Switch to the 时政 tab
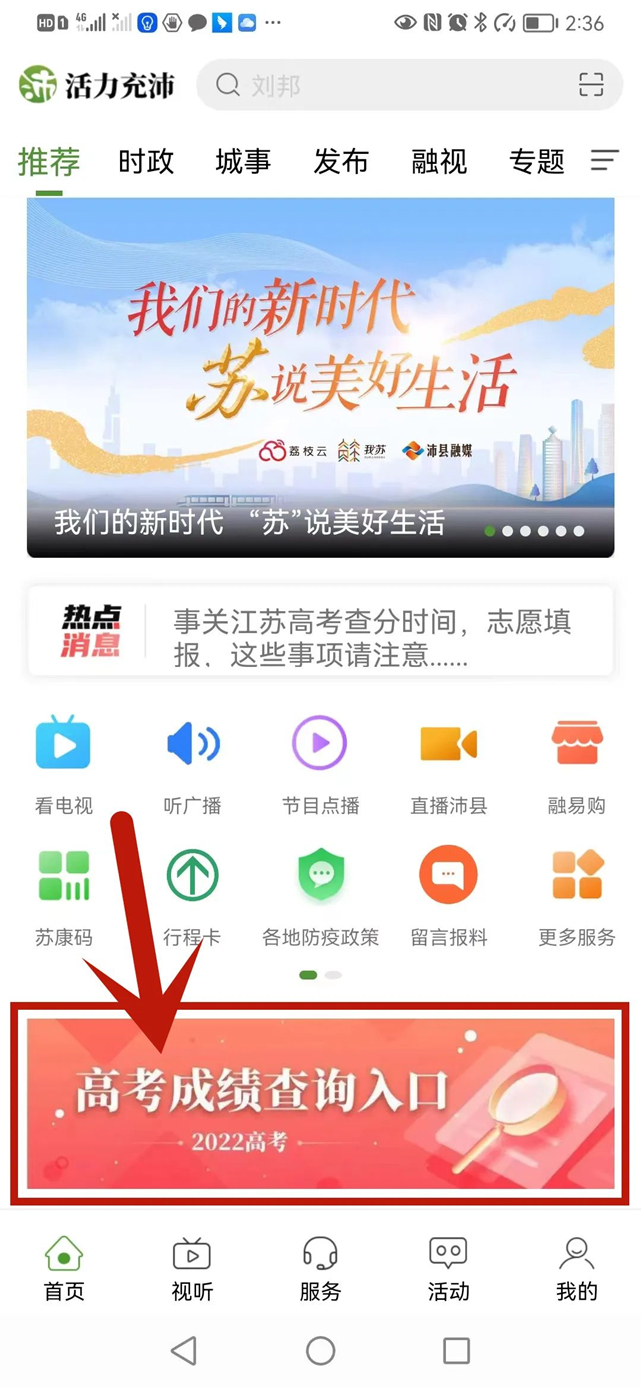This screenshot has width=641, height=1388. [x=146, y=161]
